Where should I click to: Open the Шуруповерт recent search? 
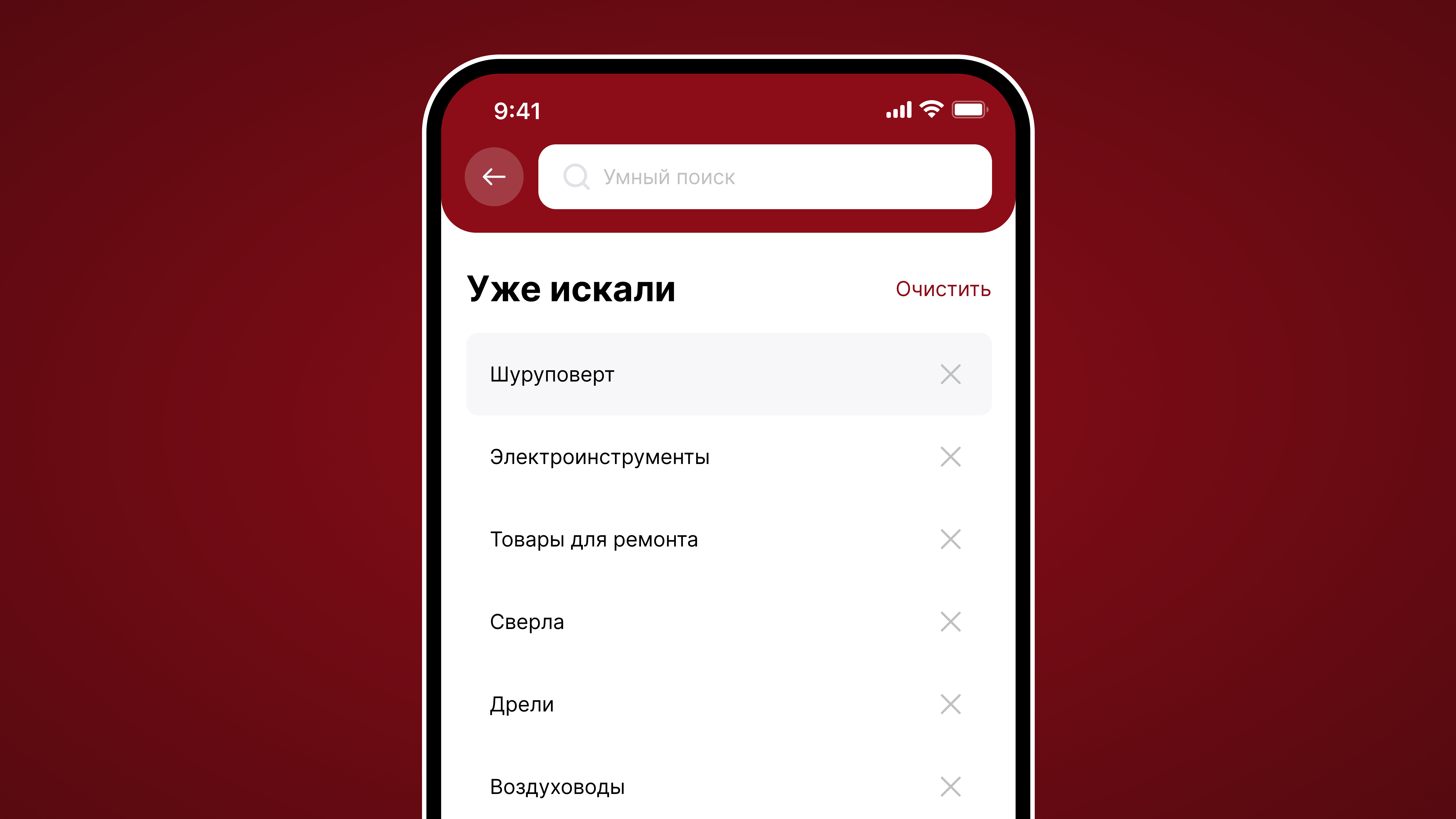(x=552, y=374)
